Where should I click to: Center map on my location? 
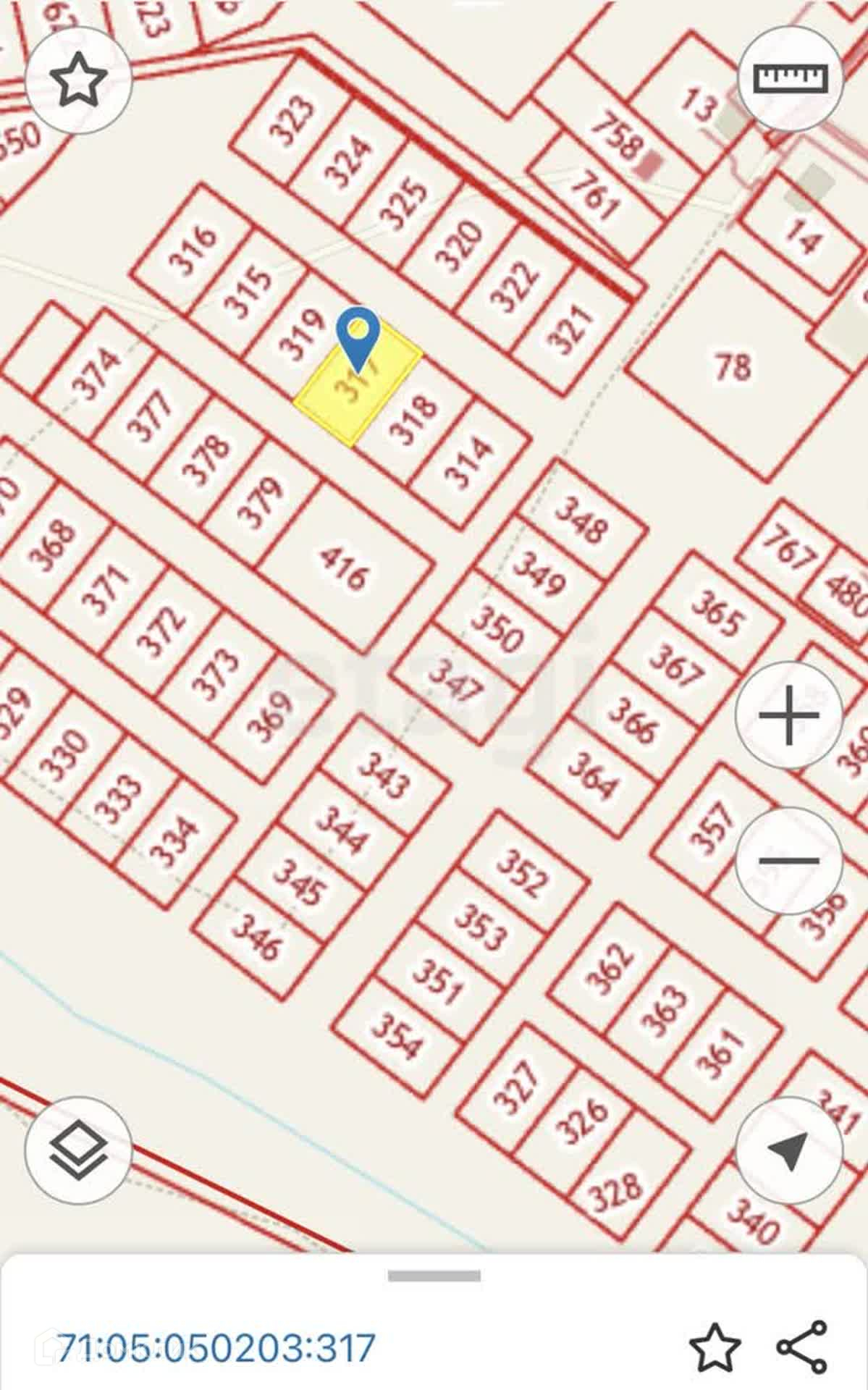pyautogui.click(x=788, y=1150)
